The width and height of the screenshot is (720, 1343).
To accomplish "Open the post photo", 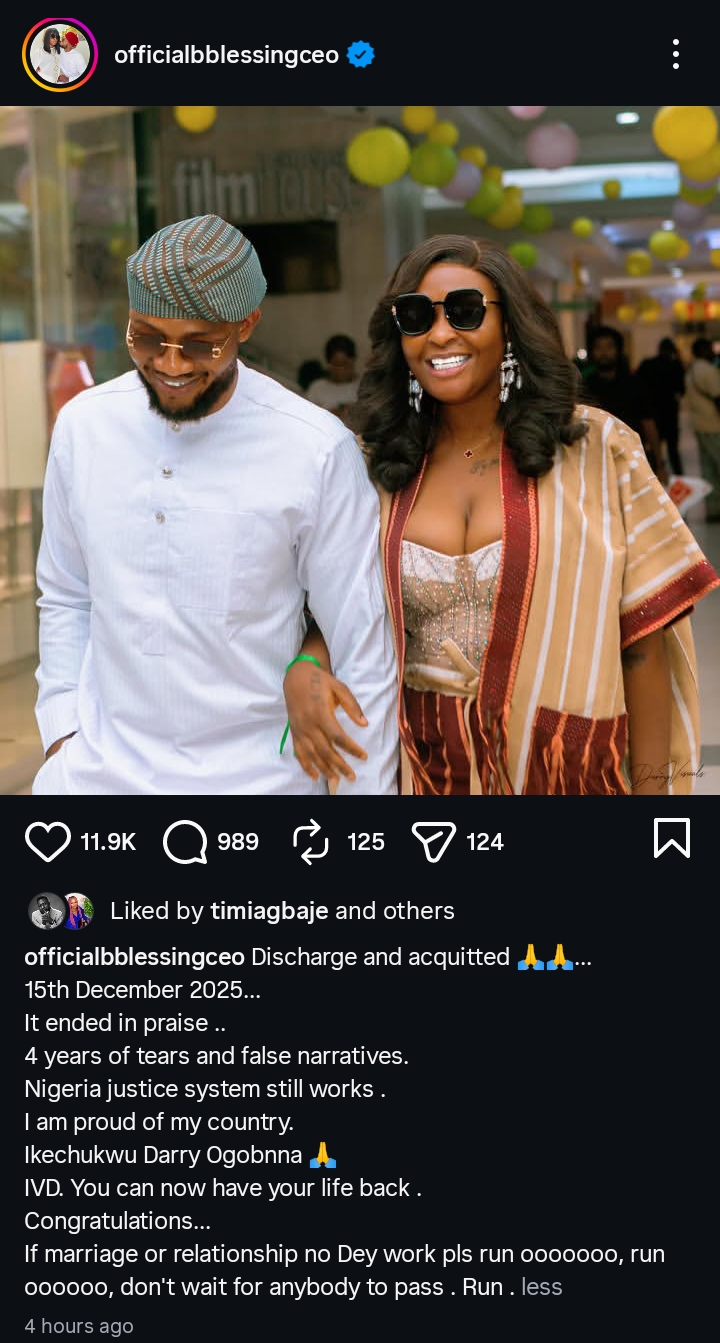I will point(360,450).
